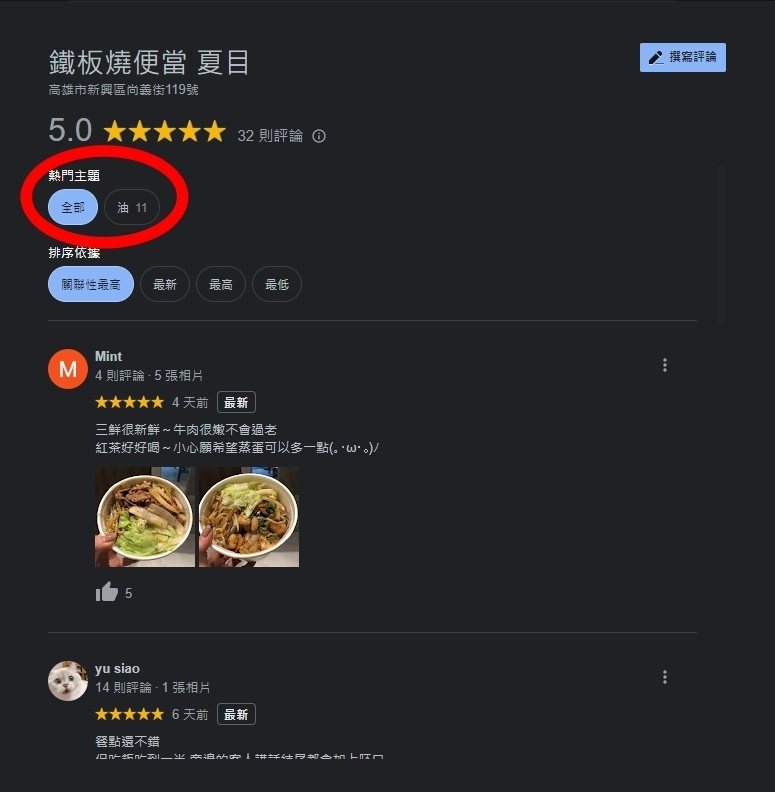
Task: Sort reviews by 關聯性最高
Action: pyautogui.click(x=91, y=284)
